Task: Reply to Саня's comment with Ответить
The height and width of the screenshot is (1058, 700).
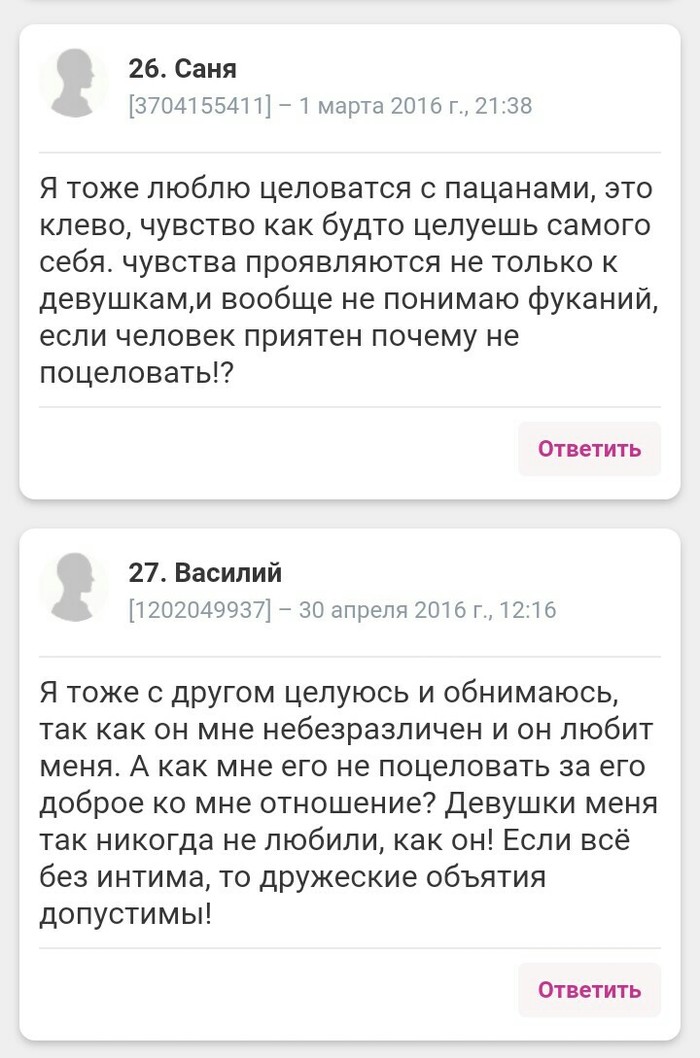Action: coord(589,448)
